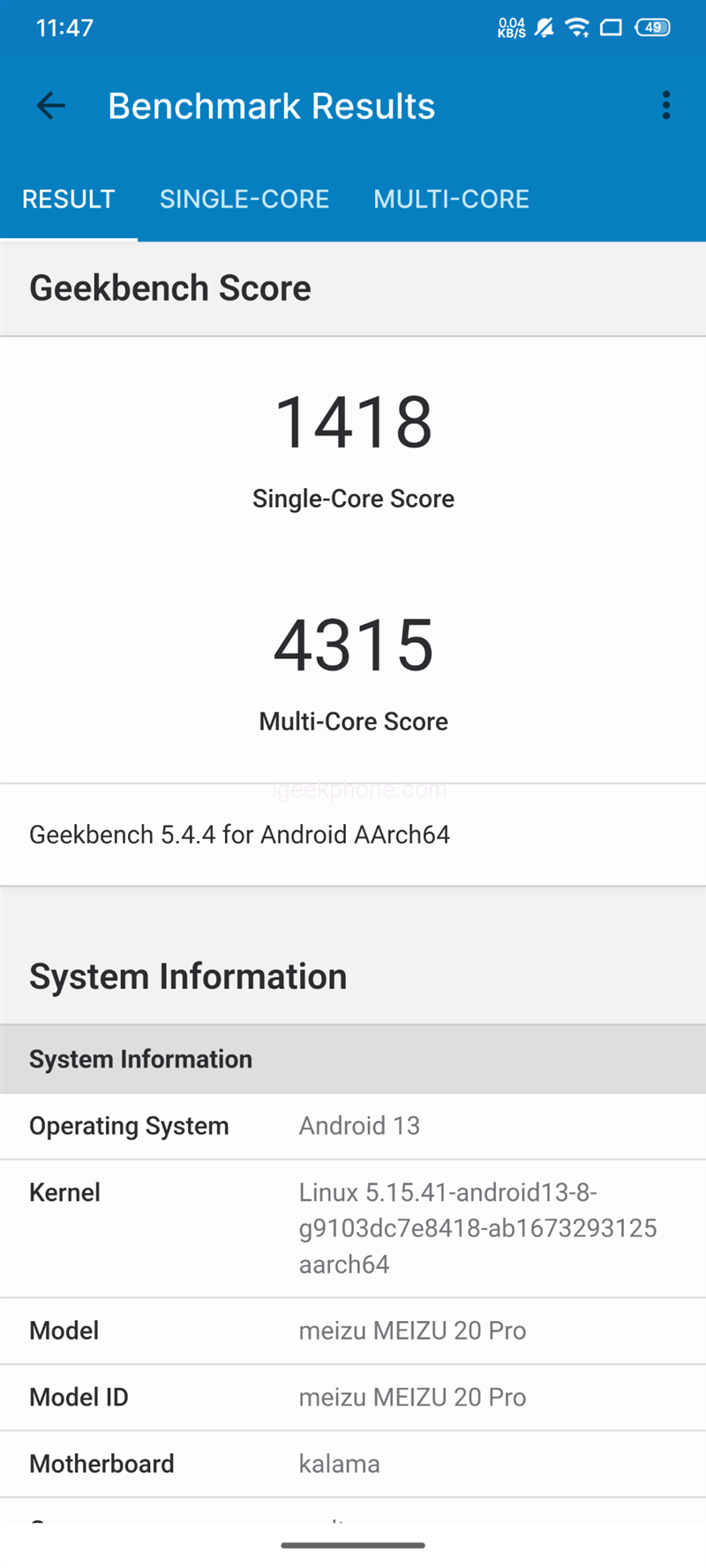Switch to the SINGLE-CORE tab

(244, 199)
